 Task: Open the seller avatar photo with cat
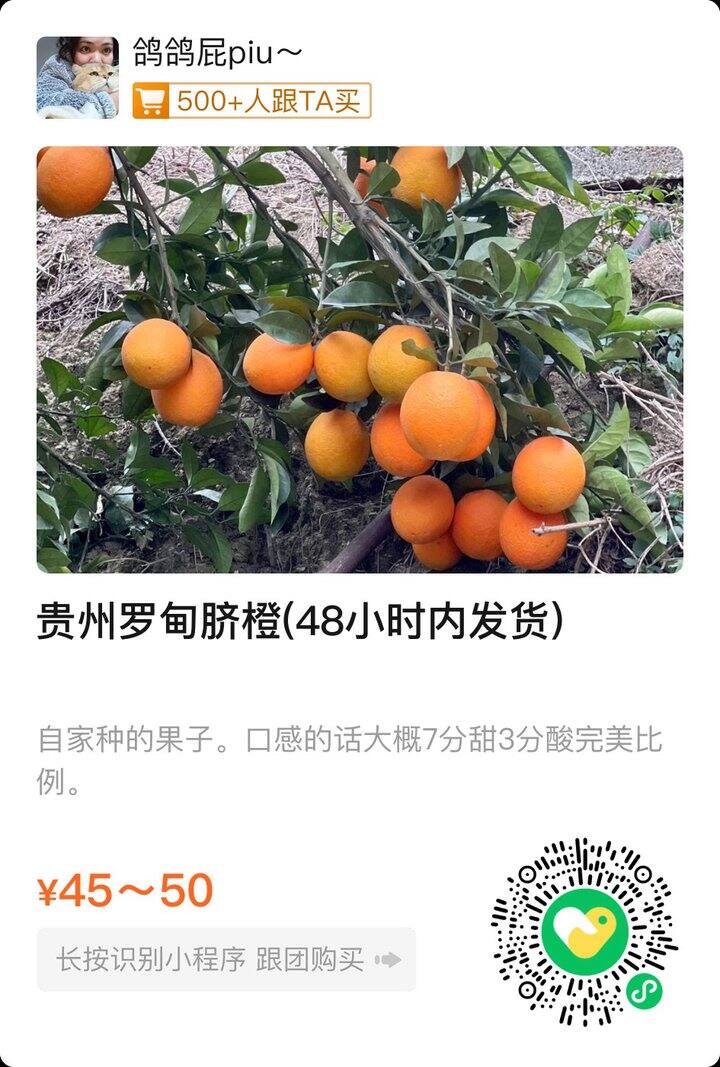point(77,74)
